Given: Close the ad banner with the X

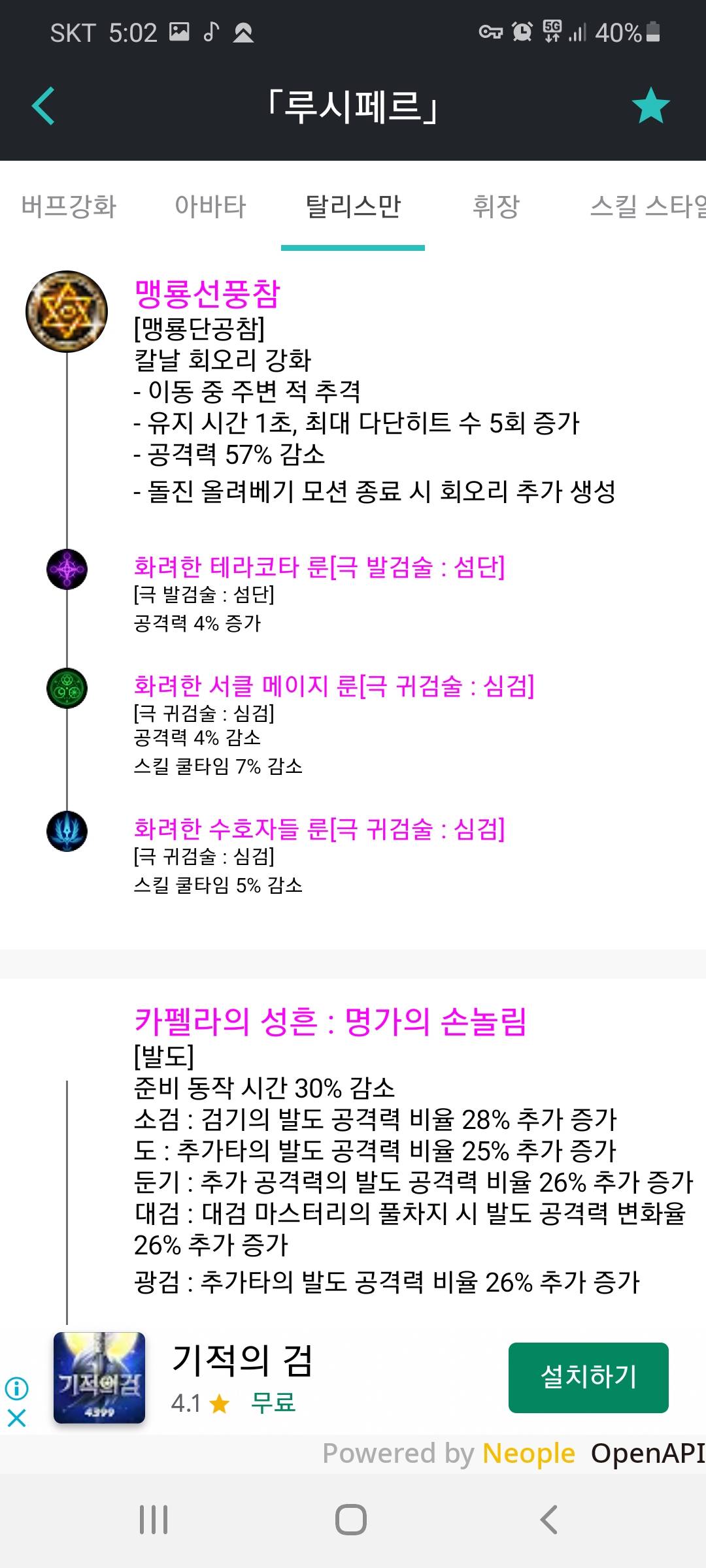Looking at the screenshot, I should (16, 1417).
